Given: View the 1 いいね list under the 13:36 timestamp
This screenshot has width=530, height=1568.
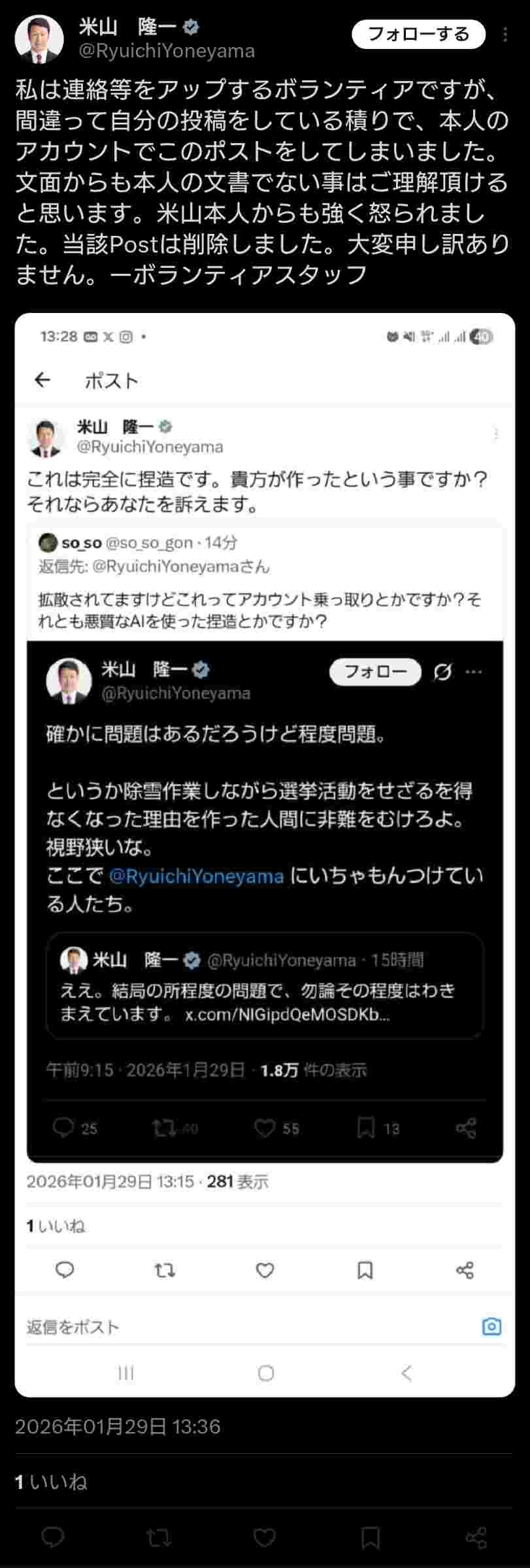Looking at the screenshot, I should tap(51, 1482).
